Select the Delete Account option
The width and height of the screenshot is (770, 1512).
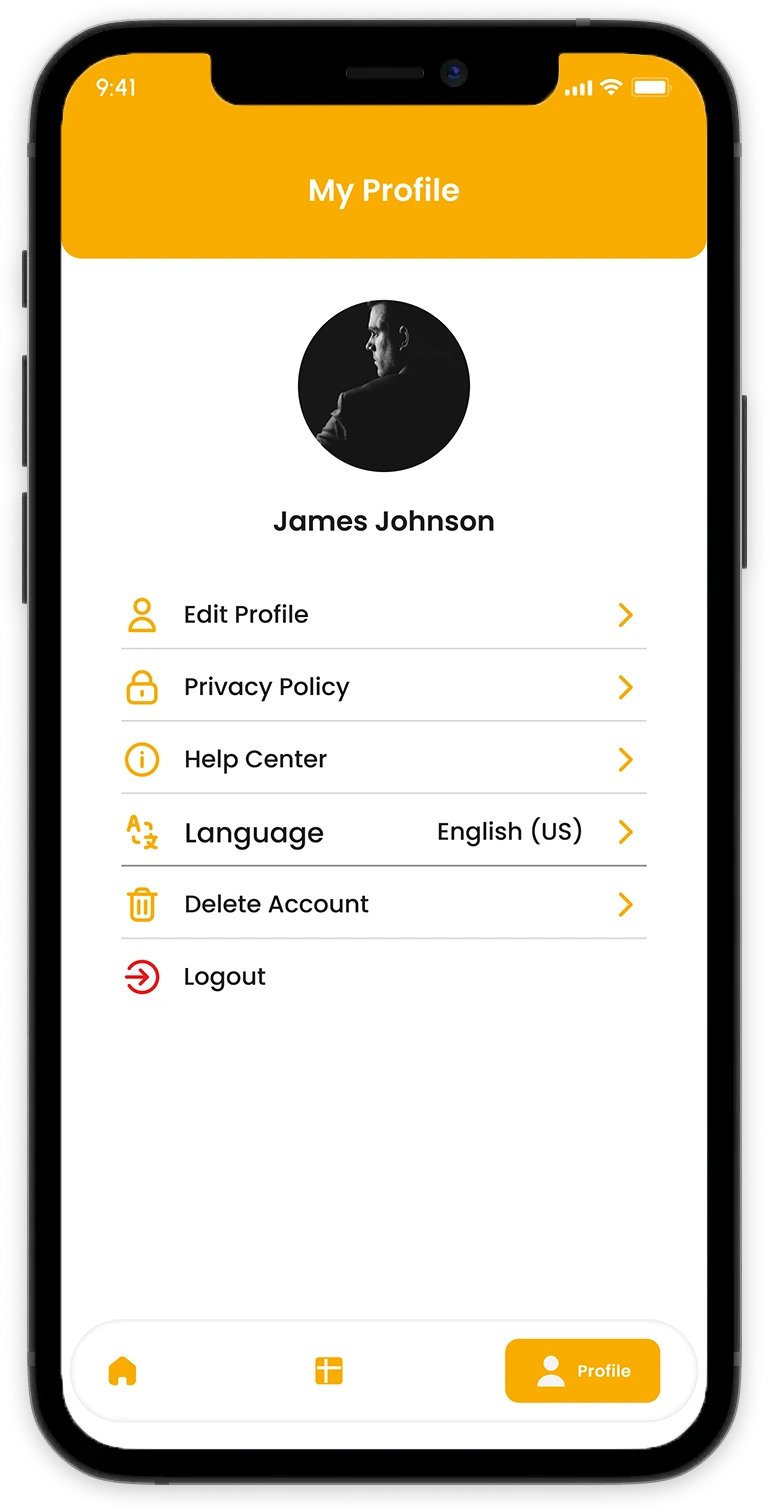point(383,904)
